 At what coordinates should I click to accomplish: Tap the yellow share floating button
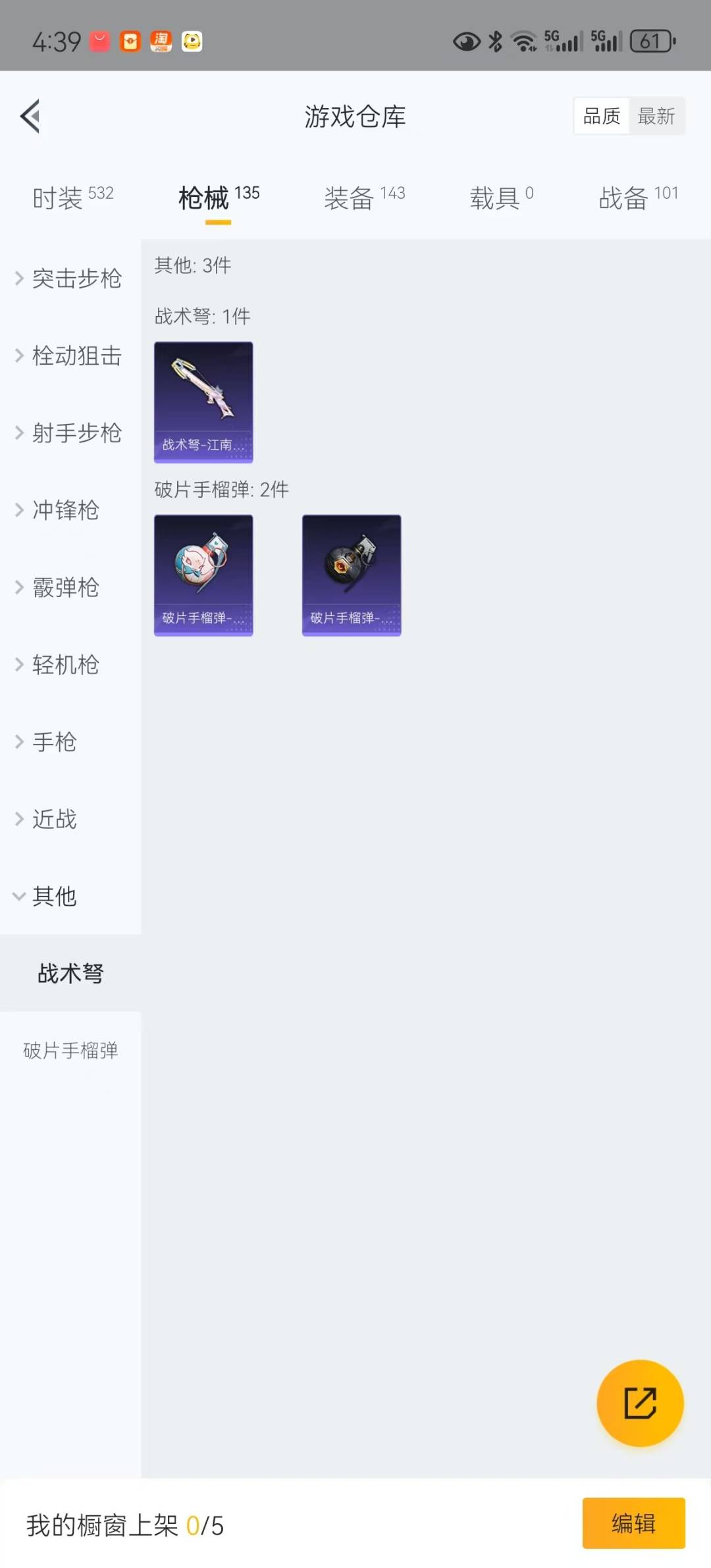(x=640, y=1403)
